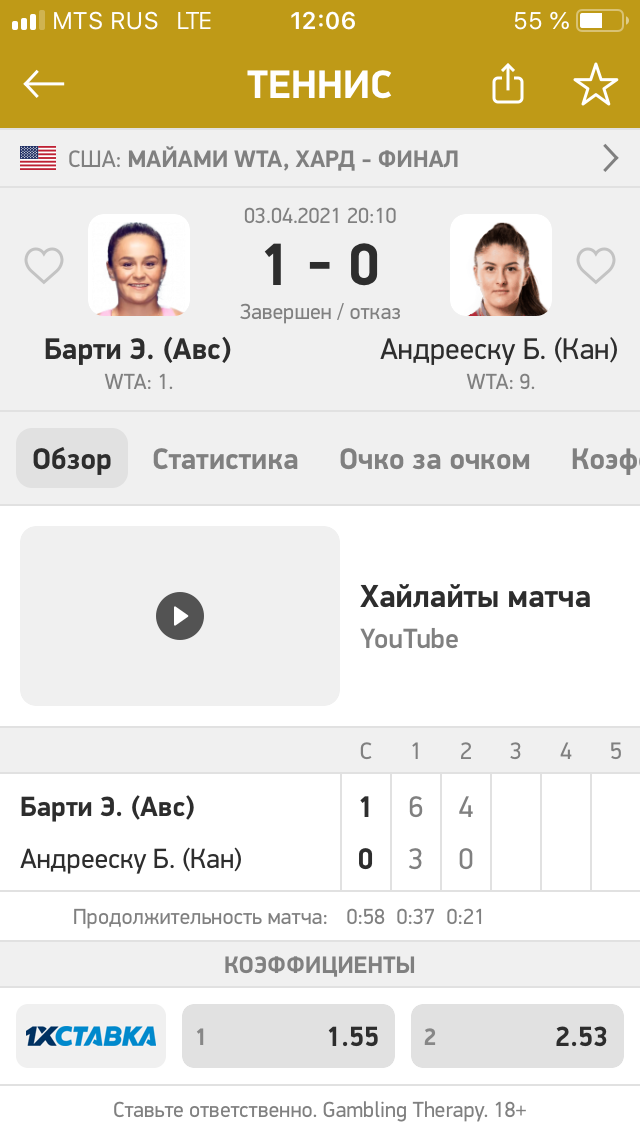Open the partially visible Коэф tab

(x=604, y=459)
